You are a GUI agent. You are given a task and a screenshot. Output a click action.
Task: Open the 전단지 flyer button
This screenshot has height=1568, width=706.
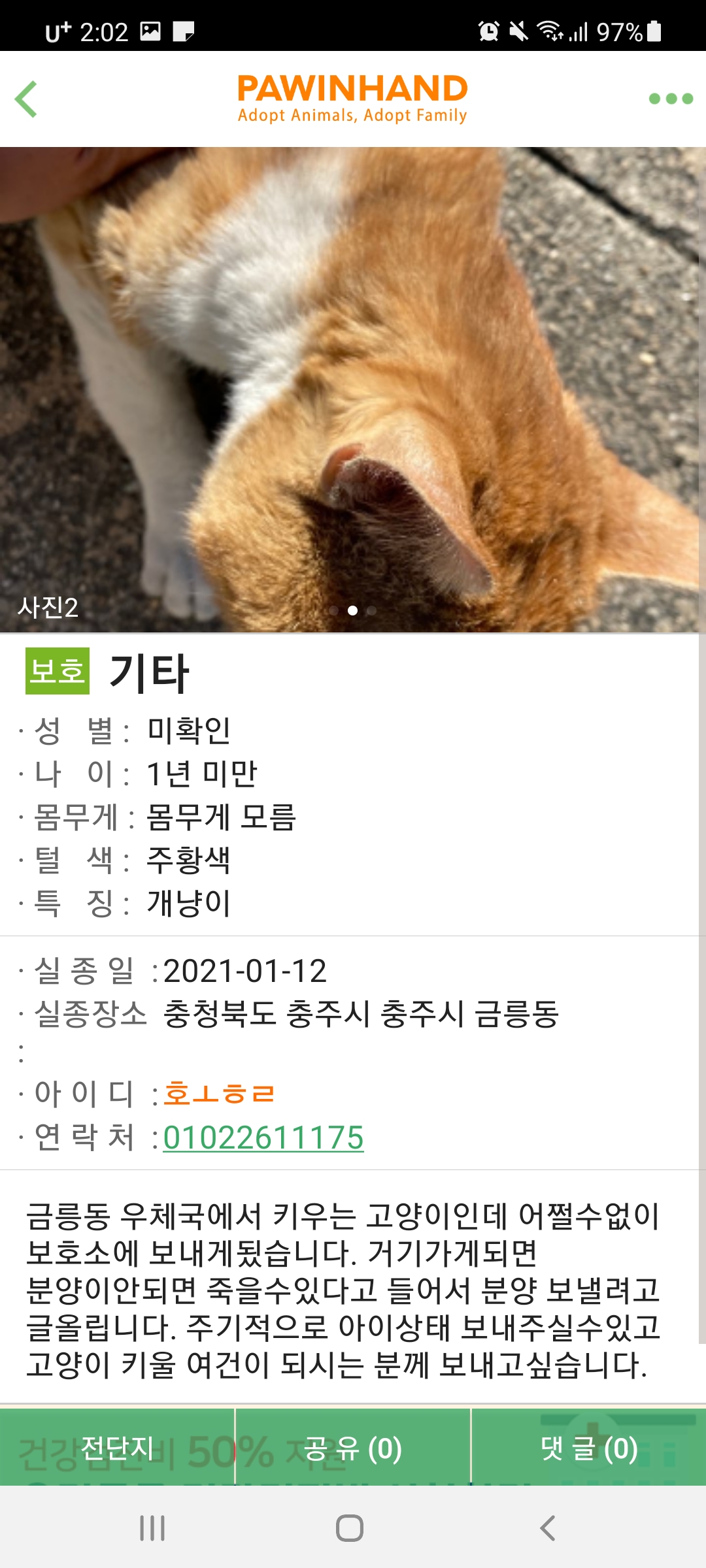[x=117, y=1448]
